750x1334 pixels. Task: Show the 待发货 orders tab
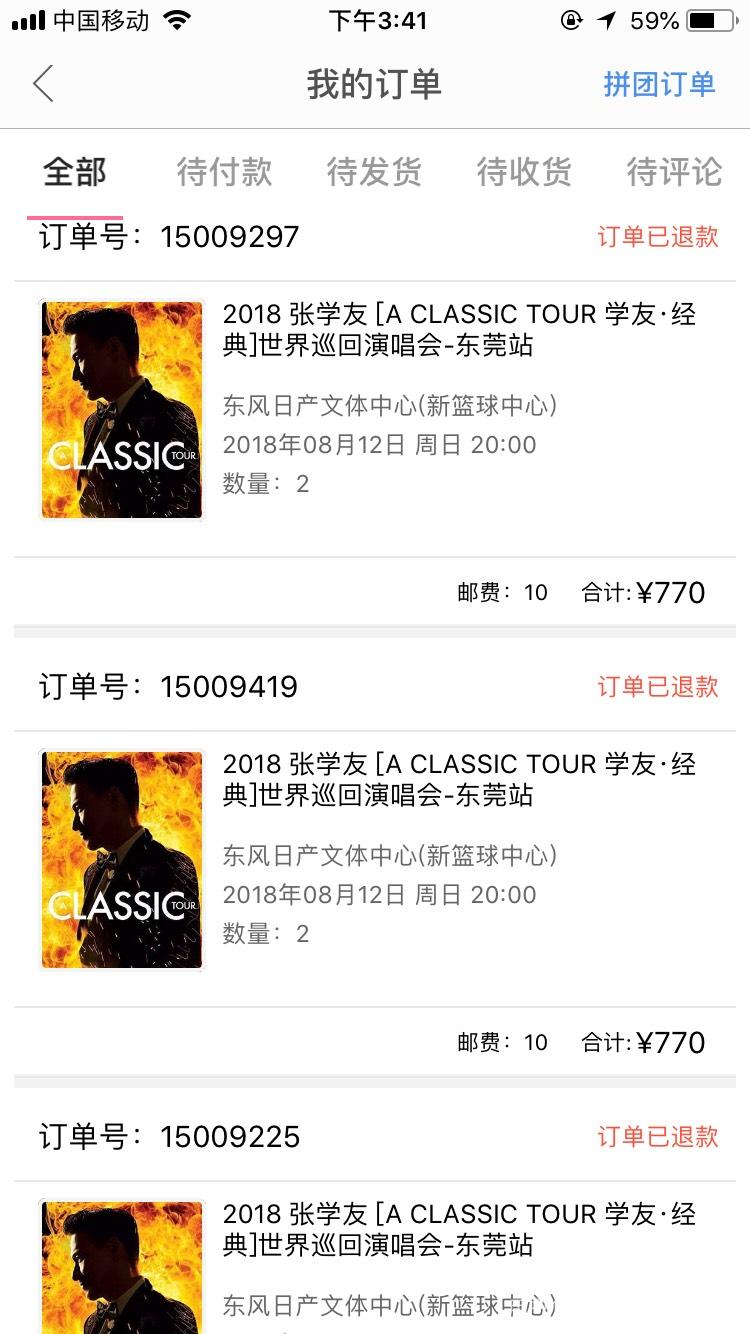click(374, 172)
